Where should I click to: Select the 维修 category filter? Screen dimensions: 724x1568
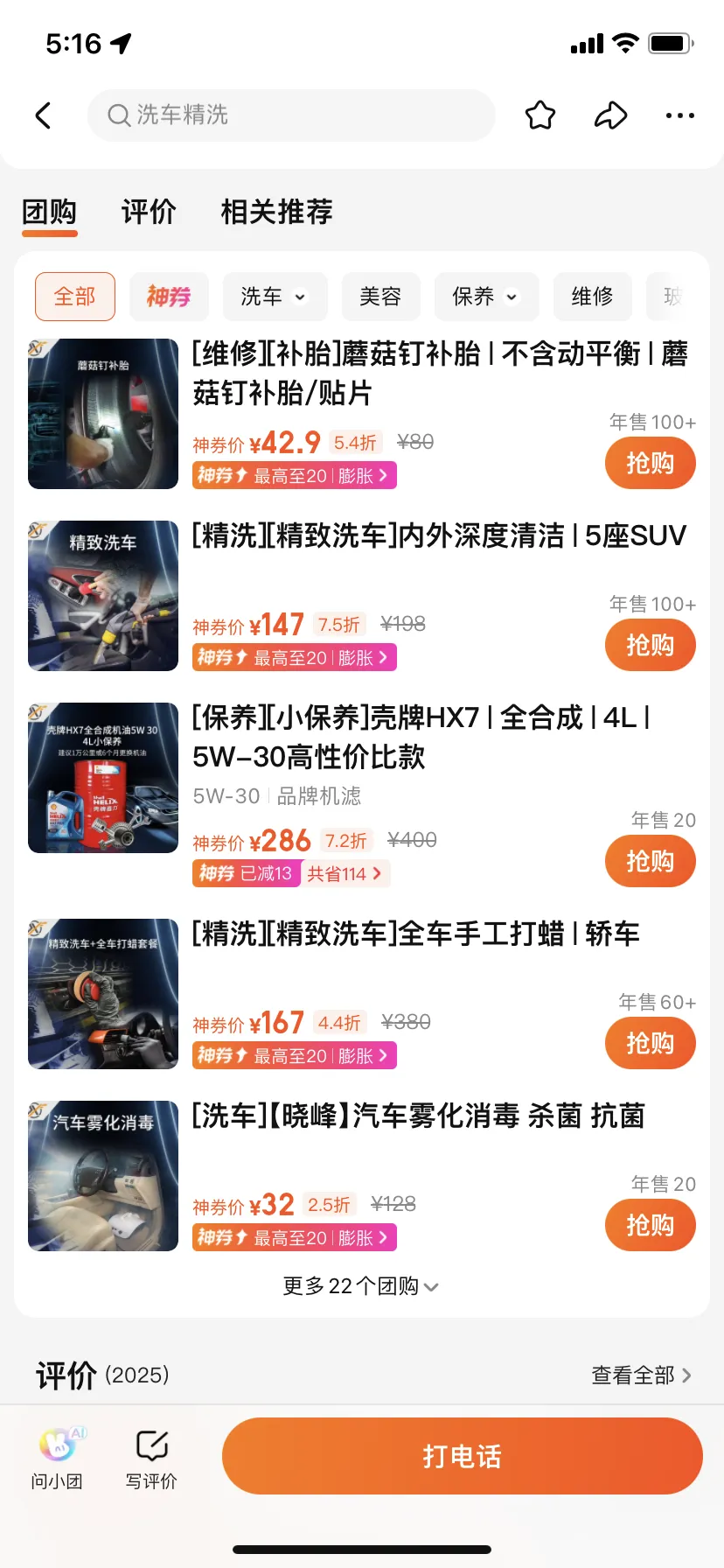coord(592,297)
